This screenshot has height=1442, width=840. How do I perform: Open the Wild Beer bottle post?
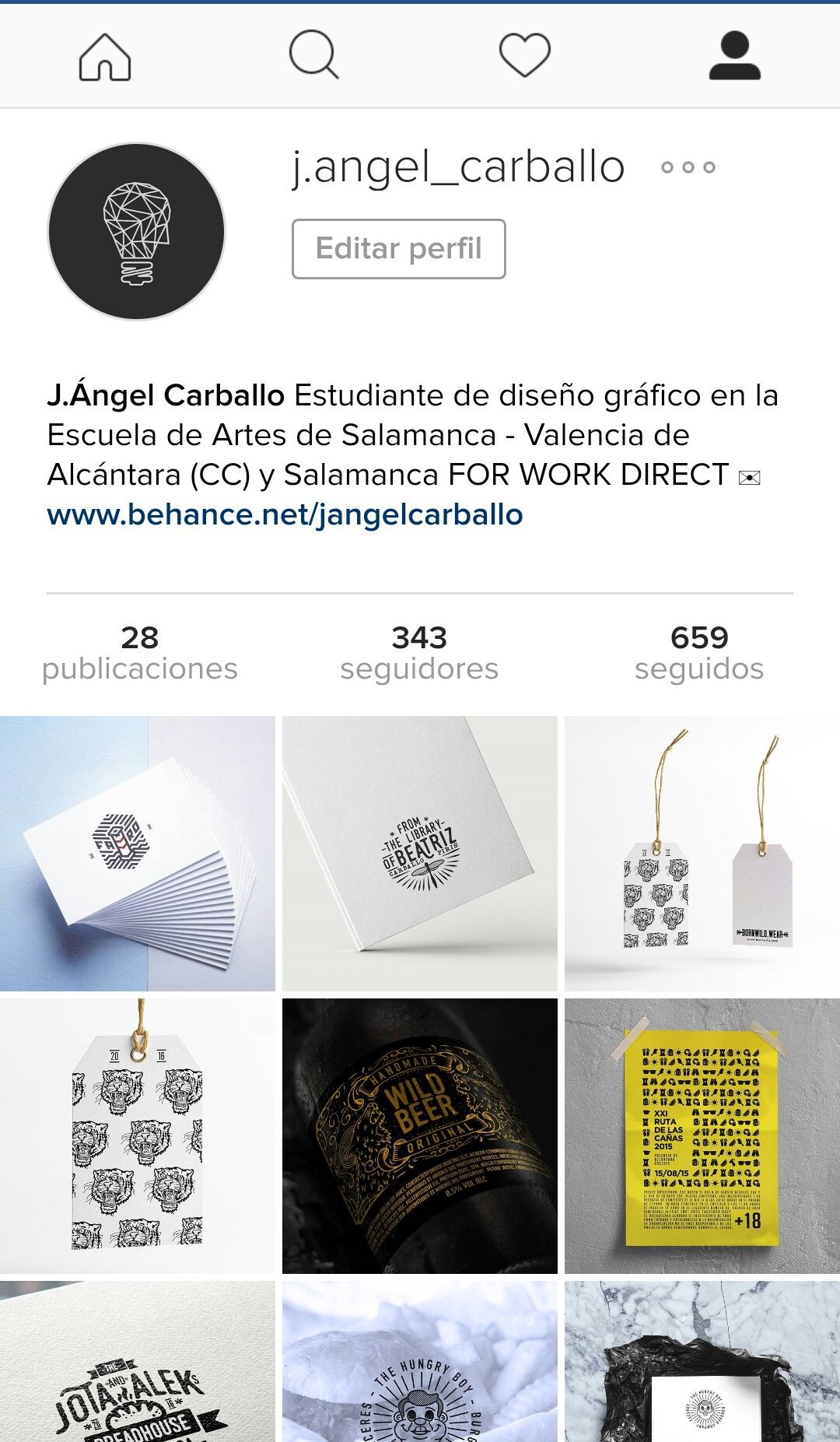click(420, 1136)
